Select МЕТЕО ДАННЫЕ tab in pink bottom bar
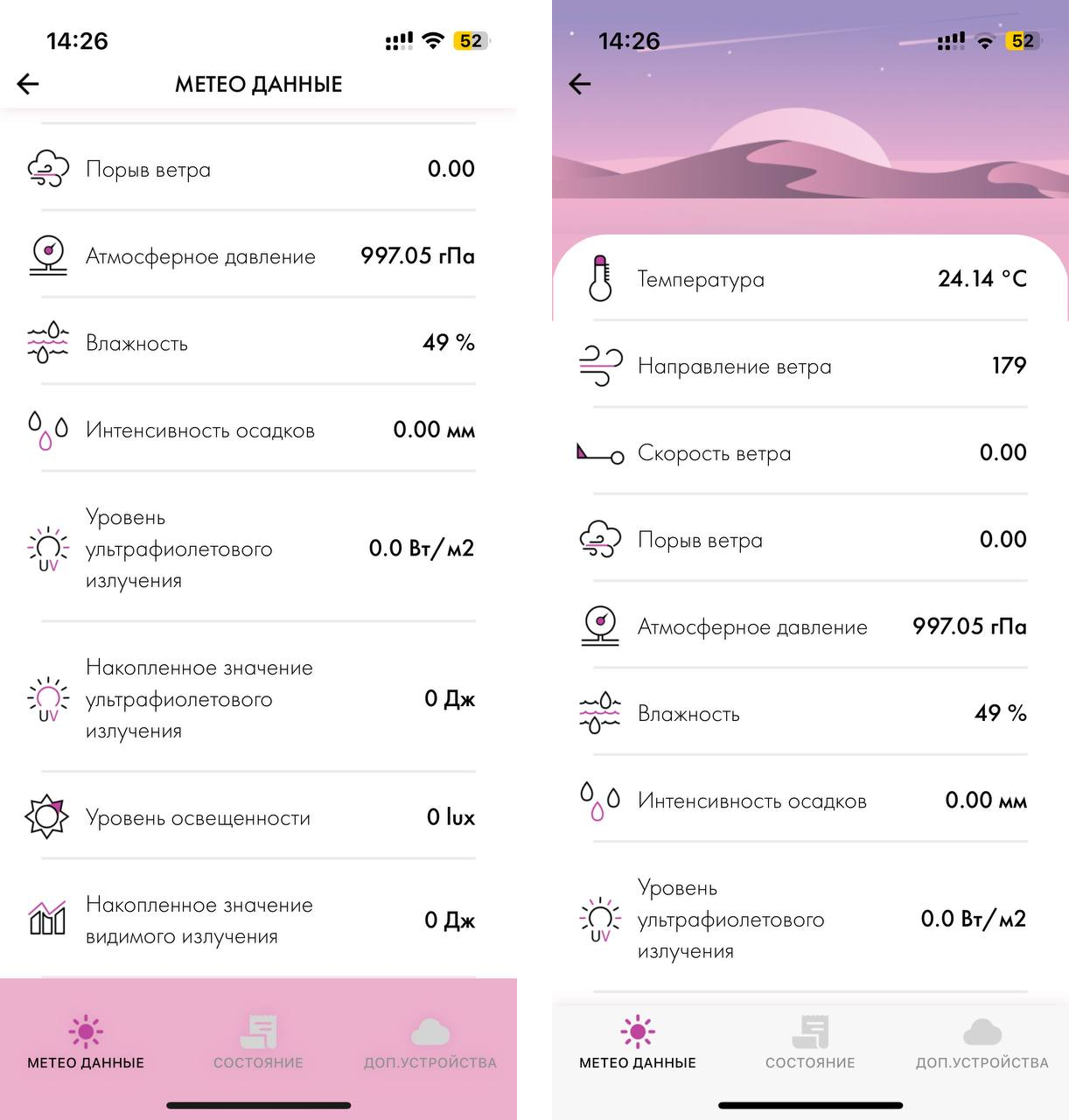The height and width of the screenshot is (1120, 1069). [86, 1043]
